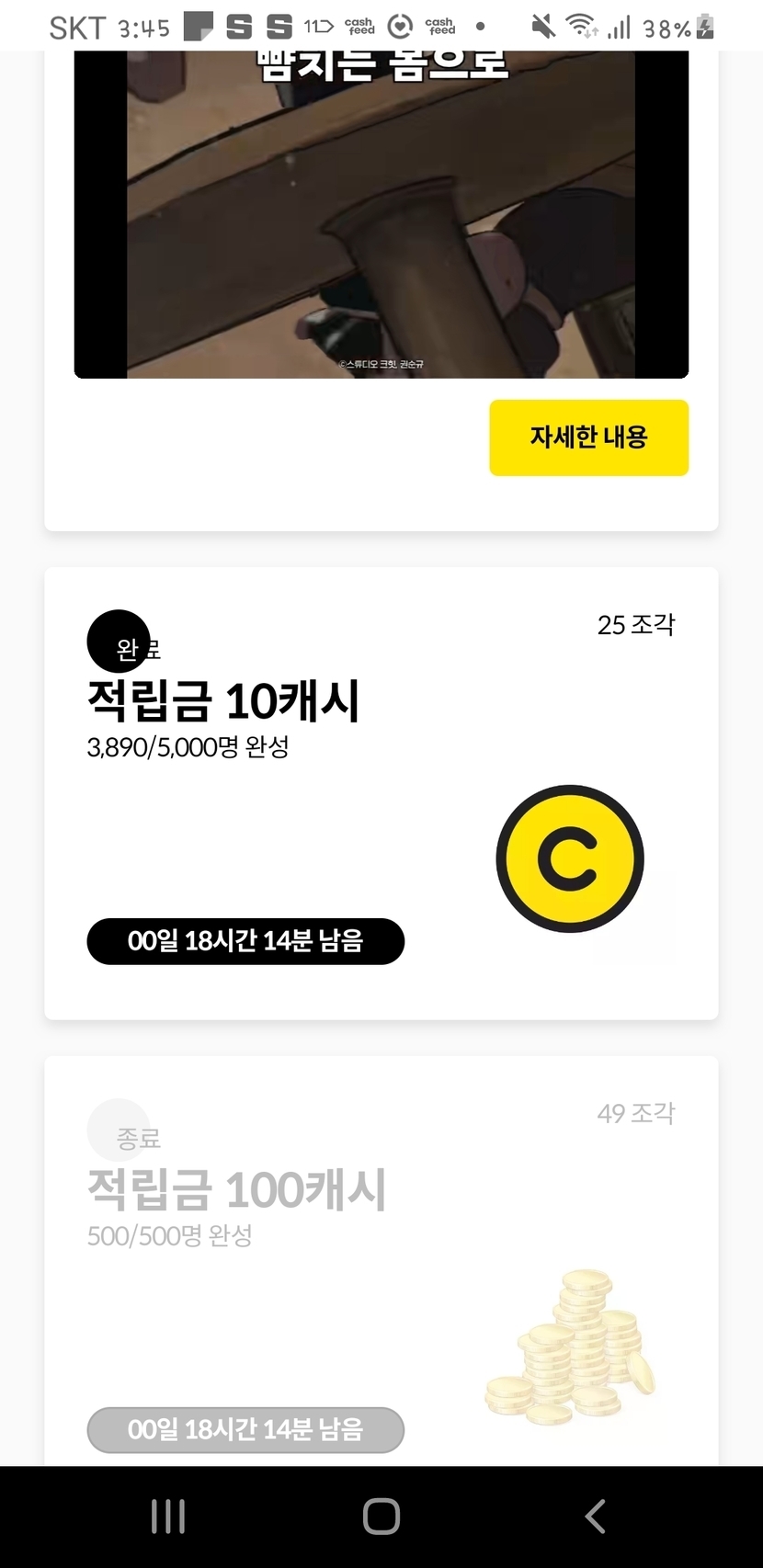Show recent apps
The width and height of the screenshot is (763, 1568).
tap(168, 1516)
